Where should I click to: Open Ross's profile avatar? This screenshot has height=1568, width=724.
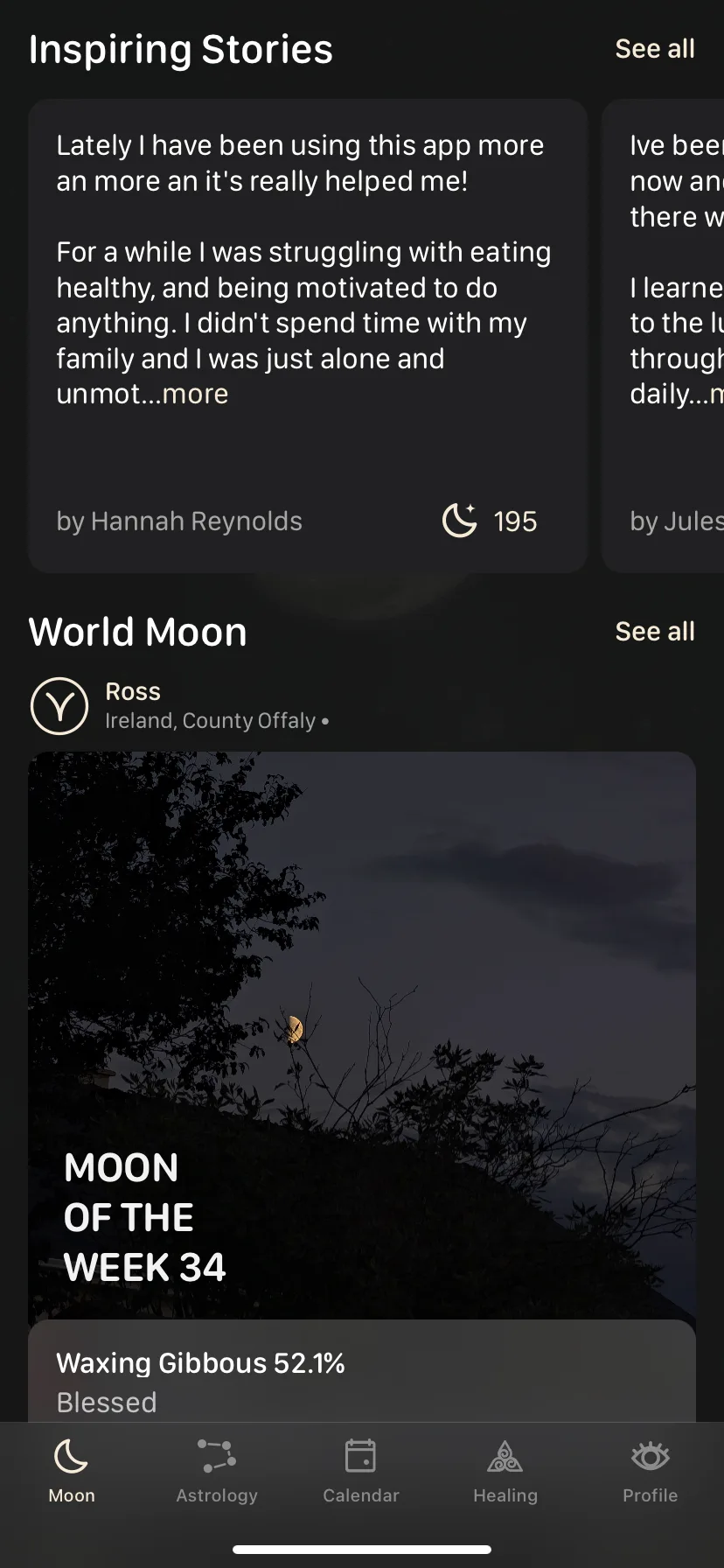[x=59, y=705]
